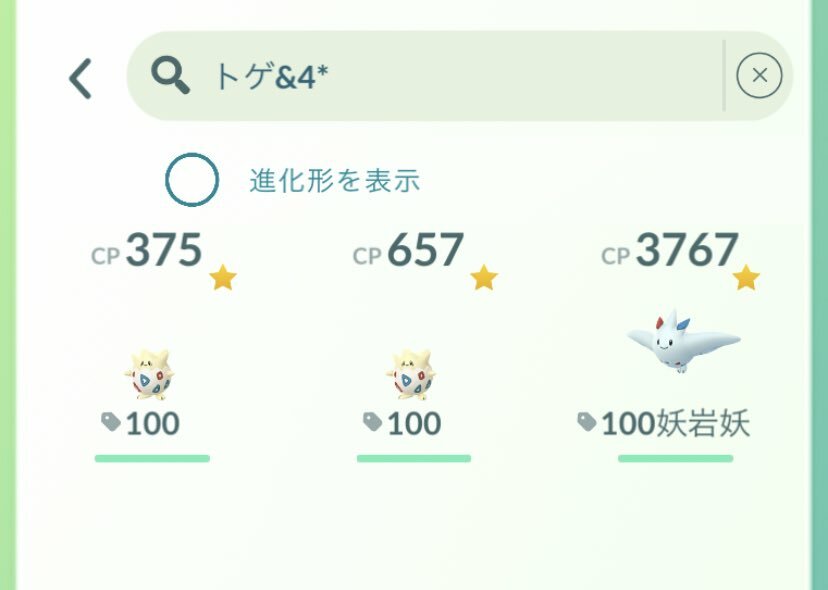Open the CP 375 Togepi
Screen dimensions: 828x590
(152, 375)
